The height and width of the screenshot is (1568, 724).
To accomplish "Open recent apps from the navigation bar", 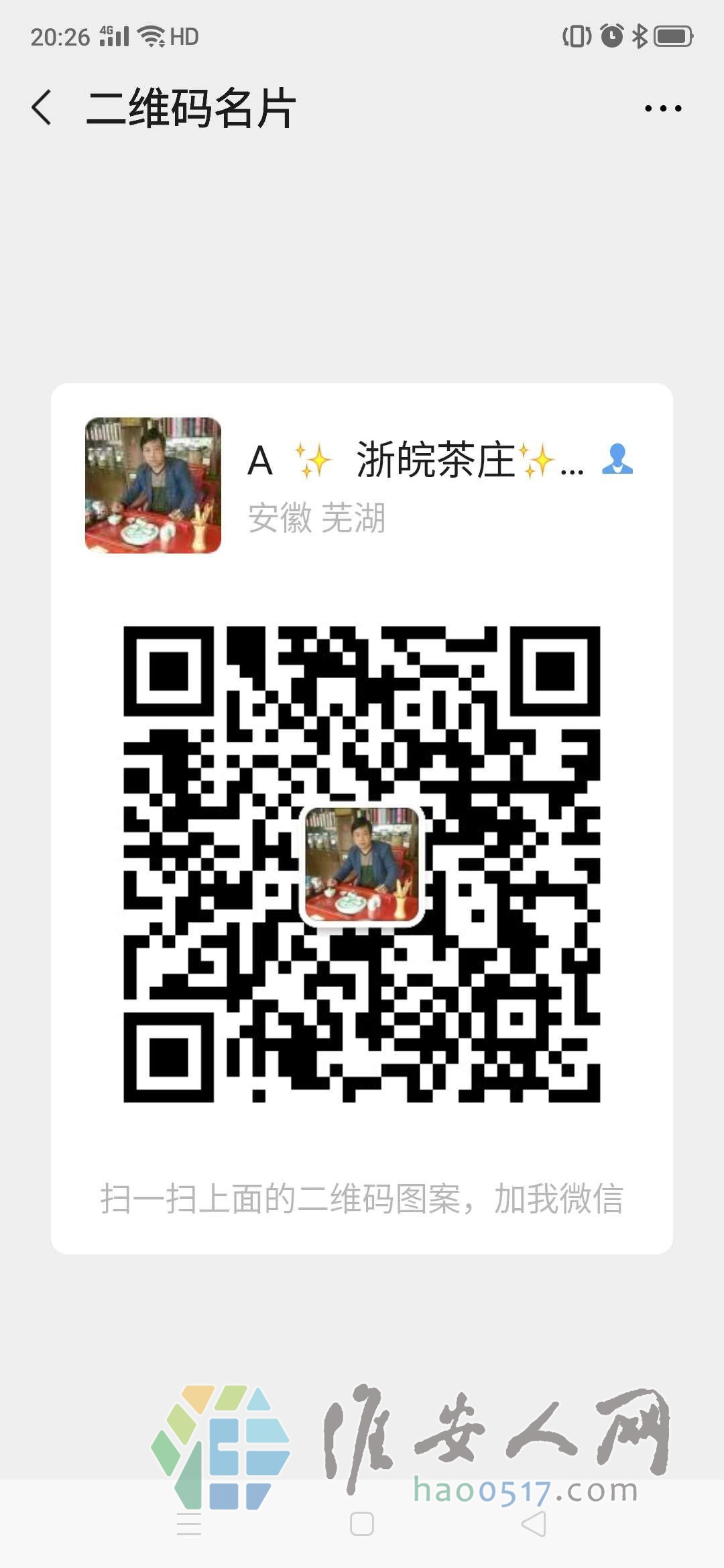I will (x=189, y=1524).
